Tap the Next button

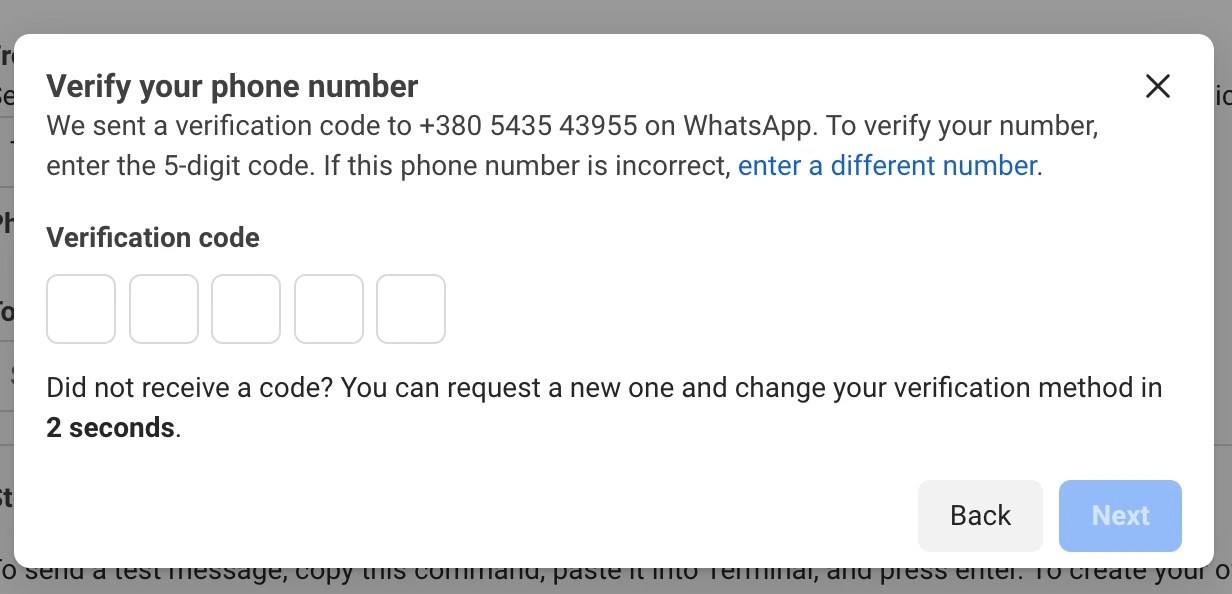pyautogui.click(x=1120, y=515)
